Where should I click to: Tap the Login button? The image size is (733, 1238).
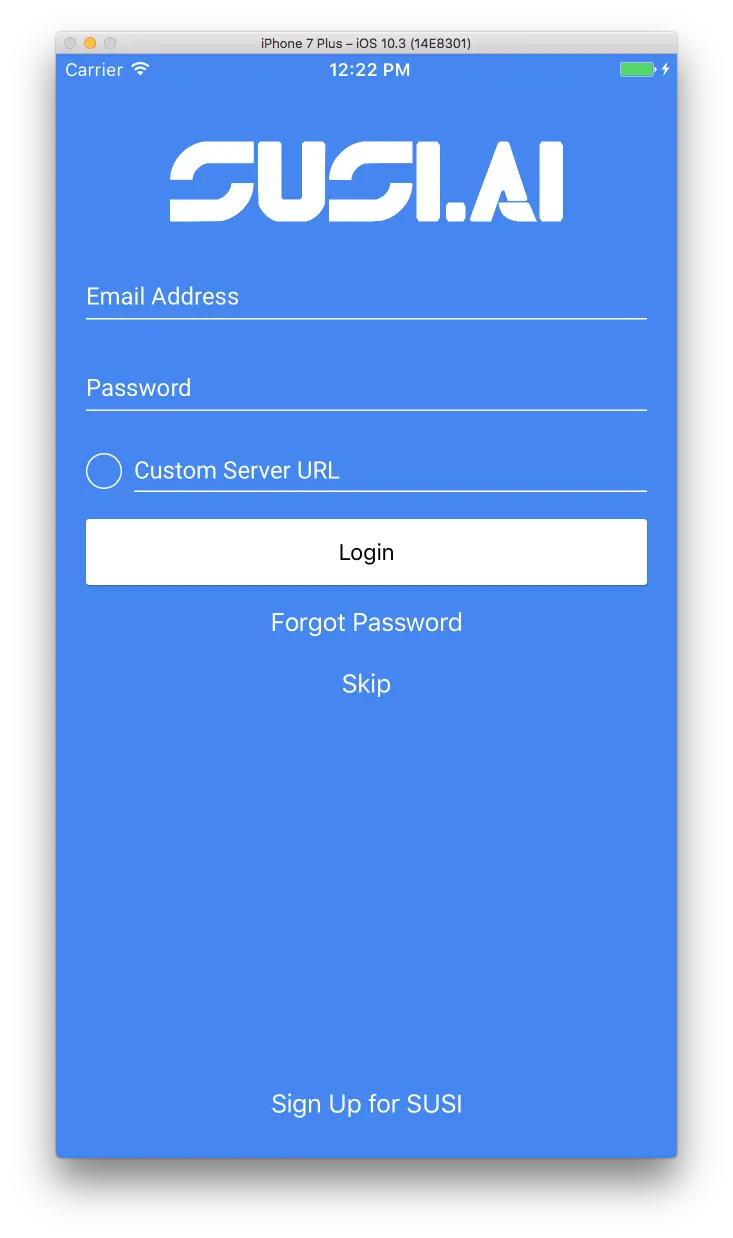click(x=366, y=552)
